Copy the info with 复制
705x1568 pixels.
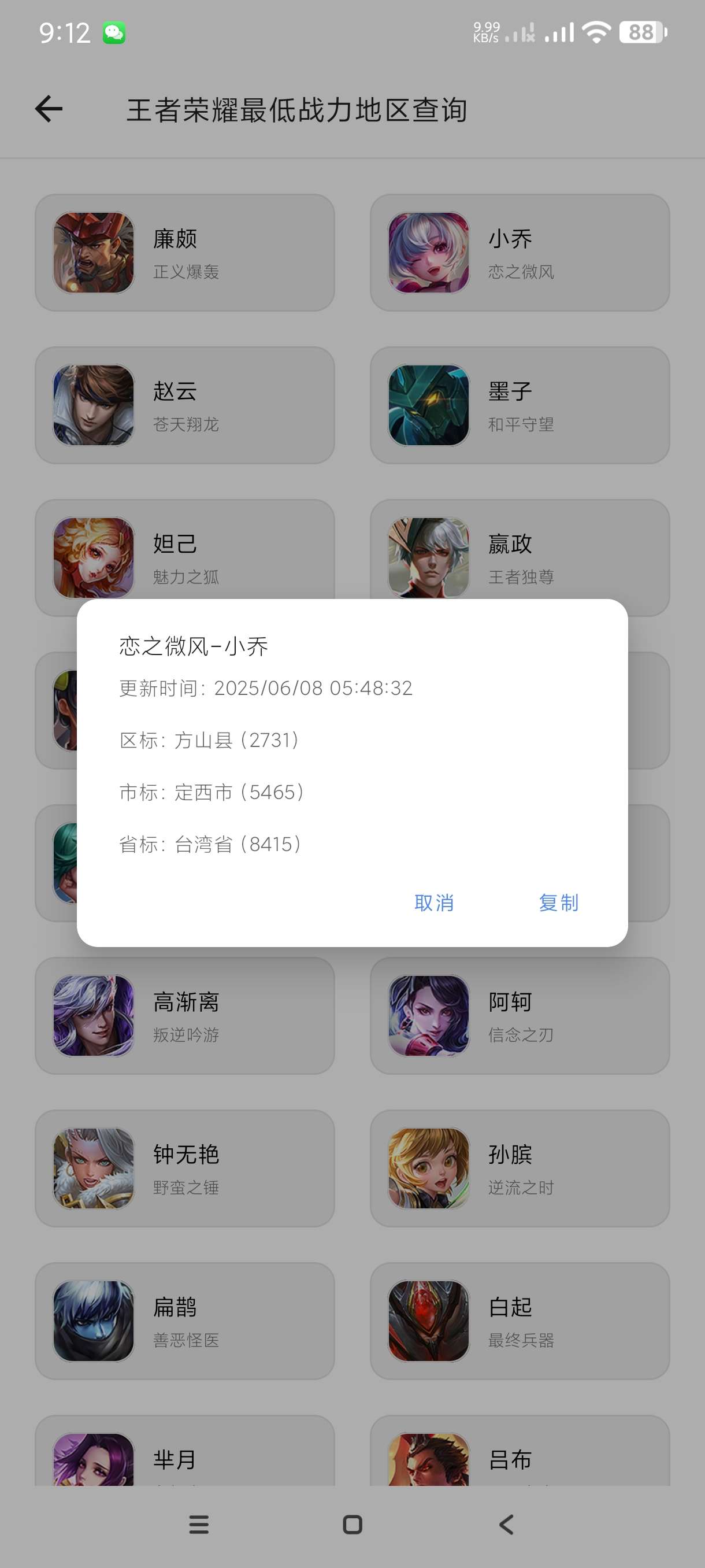[558, 903]
